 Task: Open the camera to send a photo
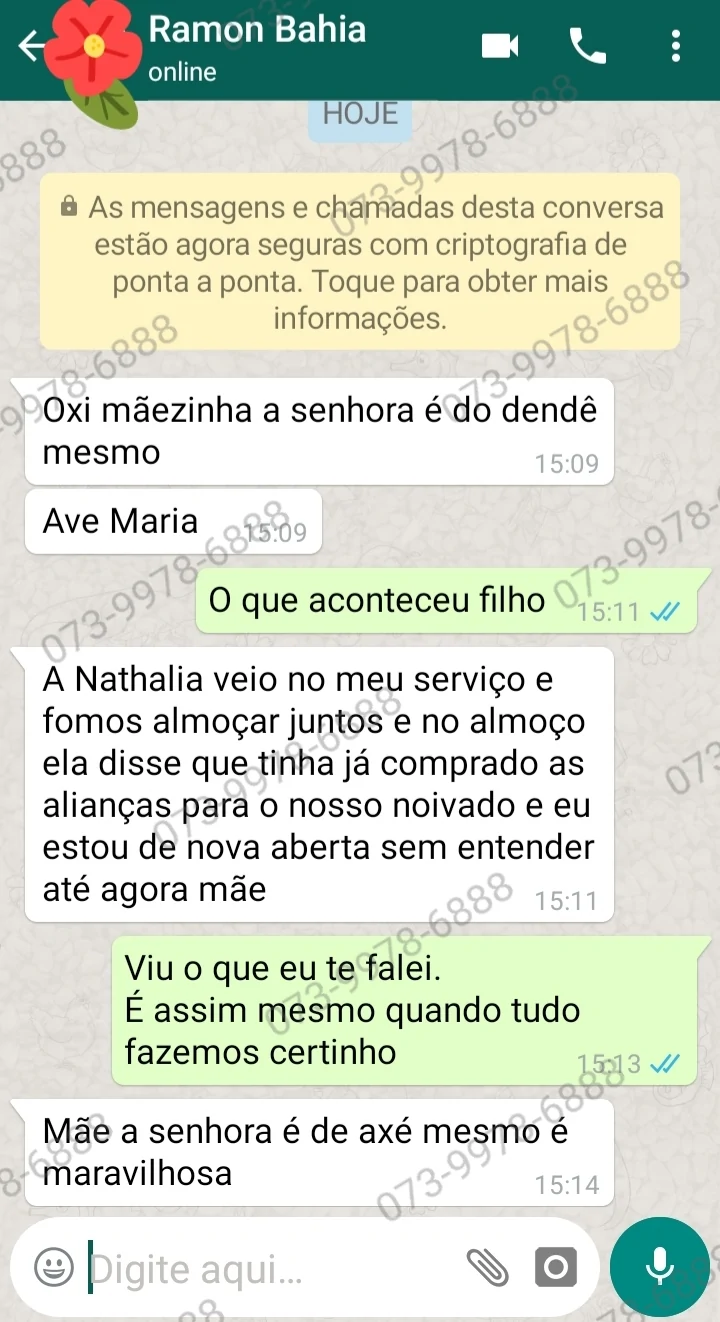(x=555, y=1269)
